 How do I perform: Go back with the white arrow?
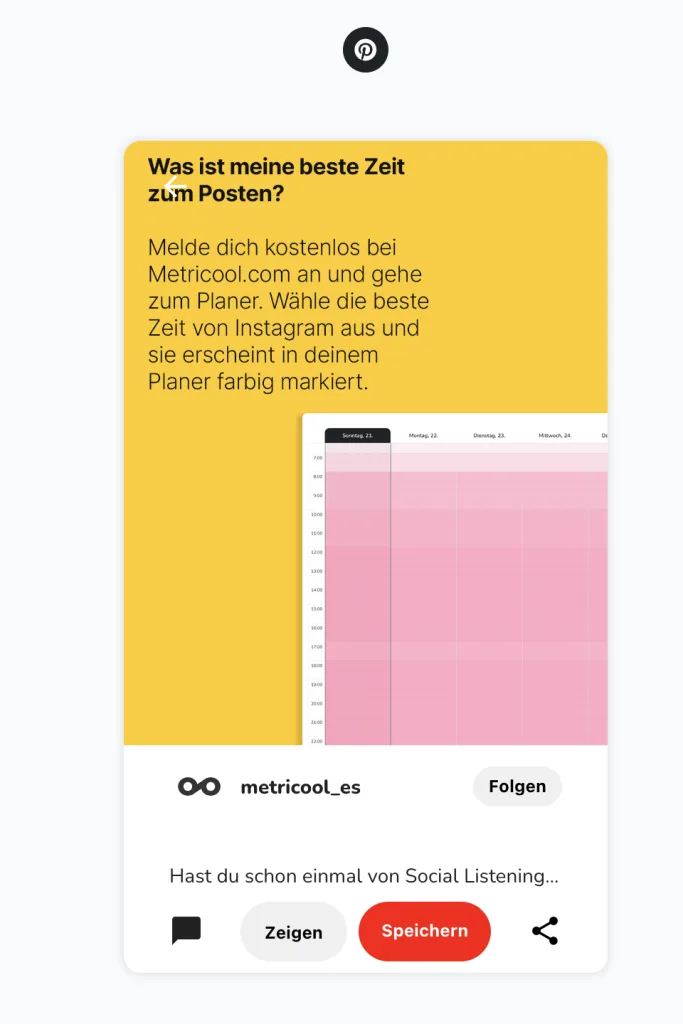[x=176, y=187]
